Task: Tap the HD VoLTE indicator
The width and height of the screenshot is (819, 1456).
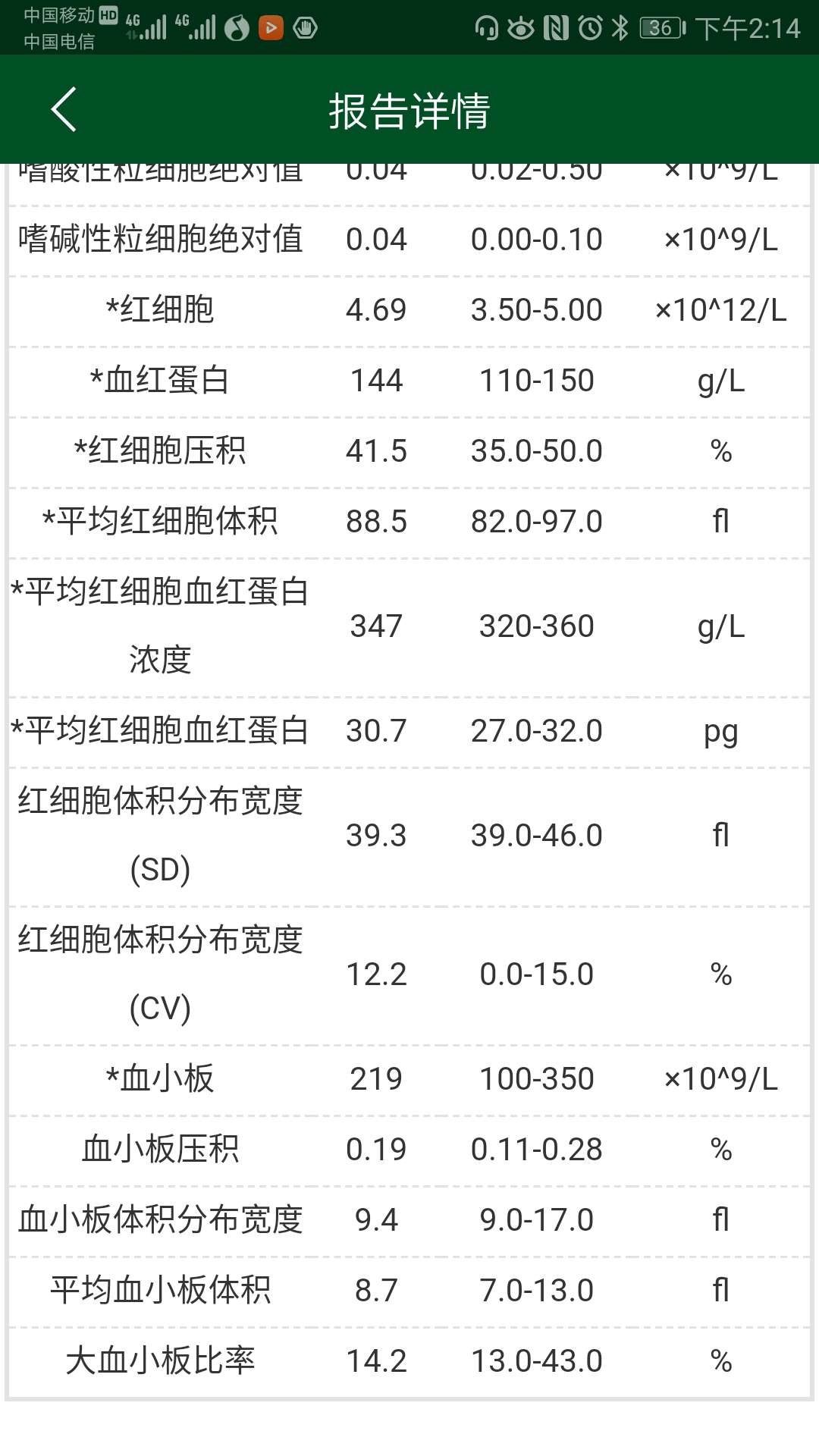Action: [x=108, y=14]
